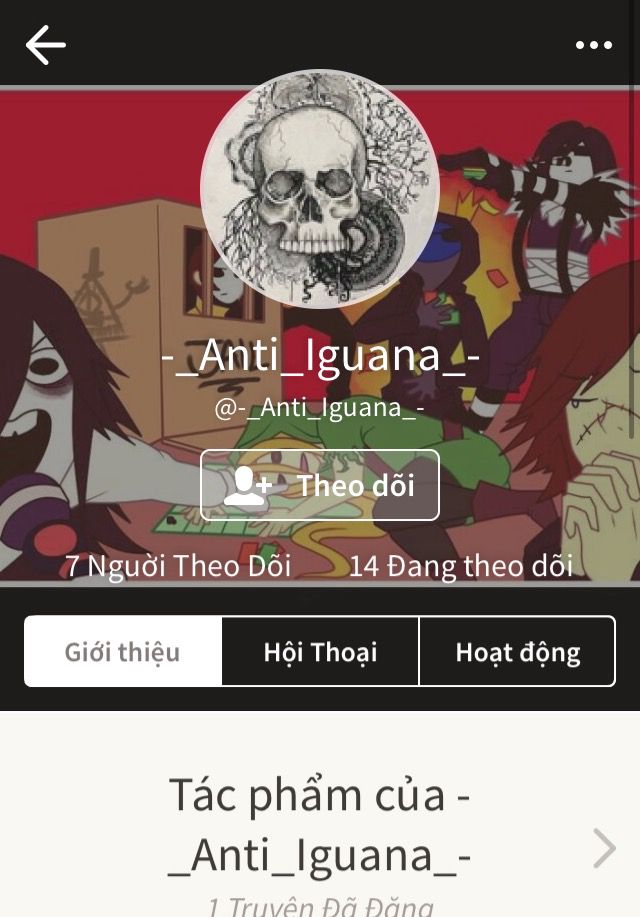Screen dimensions: 640x917
Task: Follow -_Anti_Iguana_- with Theo dõi button
Action: coord(320,486)
